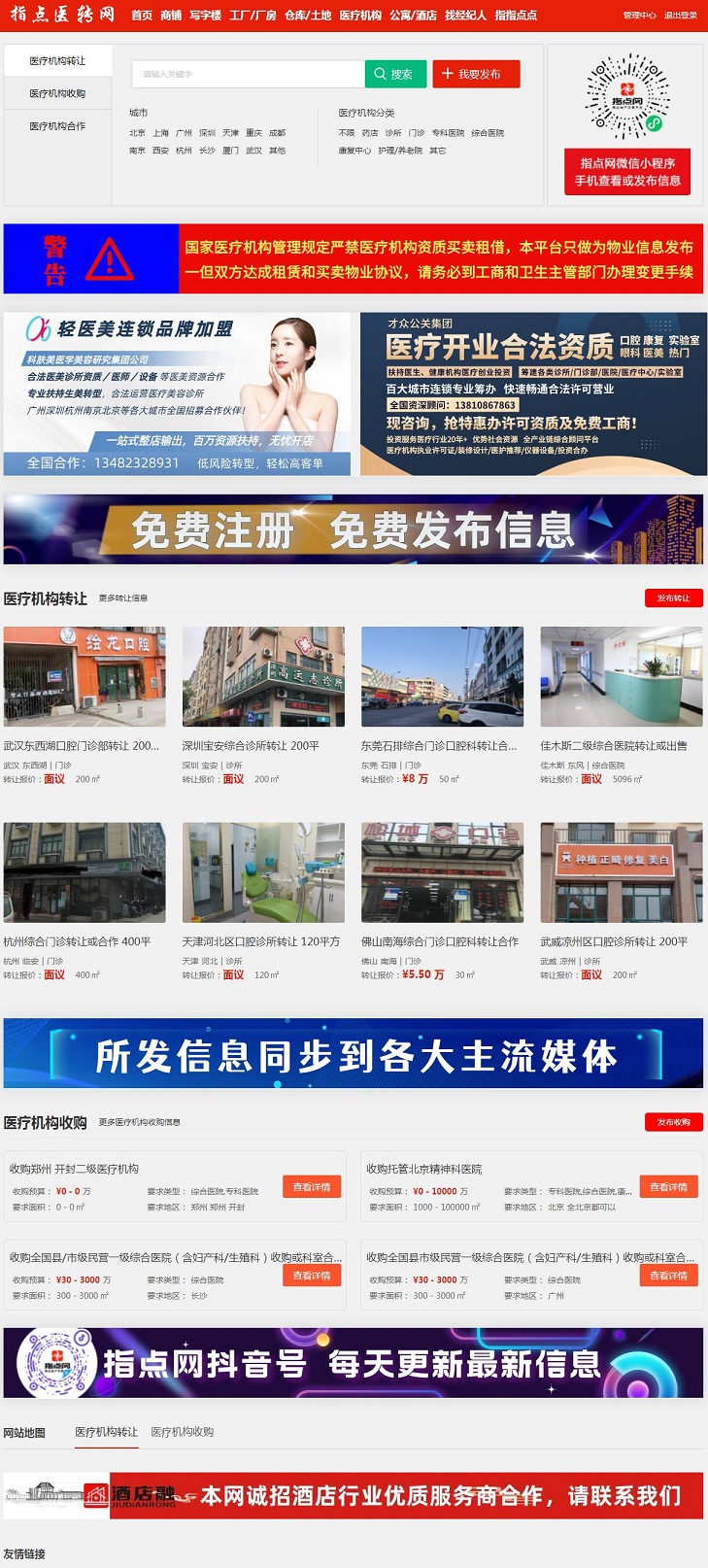Filter by institution type 综合医院
This screenshot has width=708, height=1568.
(x=488, y=133)
